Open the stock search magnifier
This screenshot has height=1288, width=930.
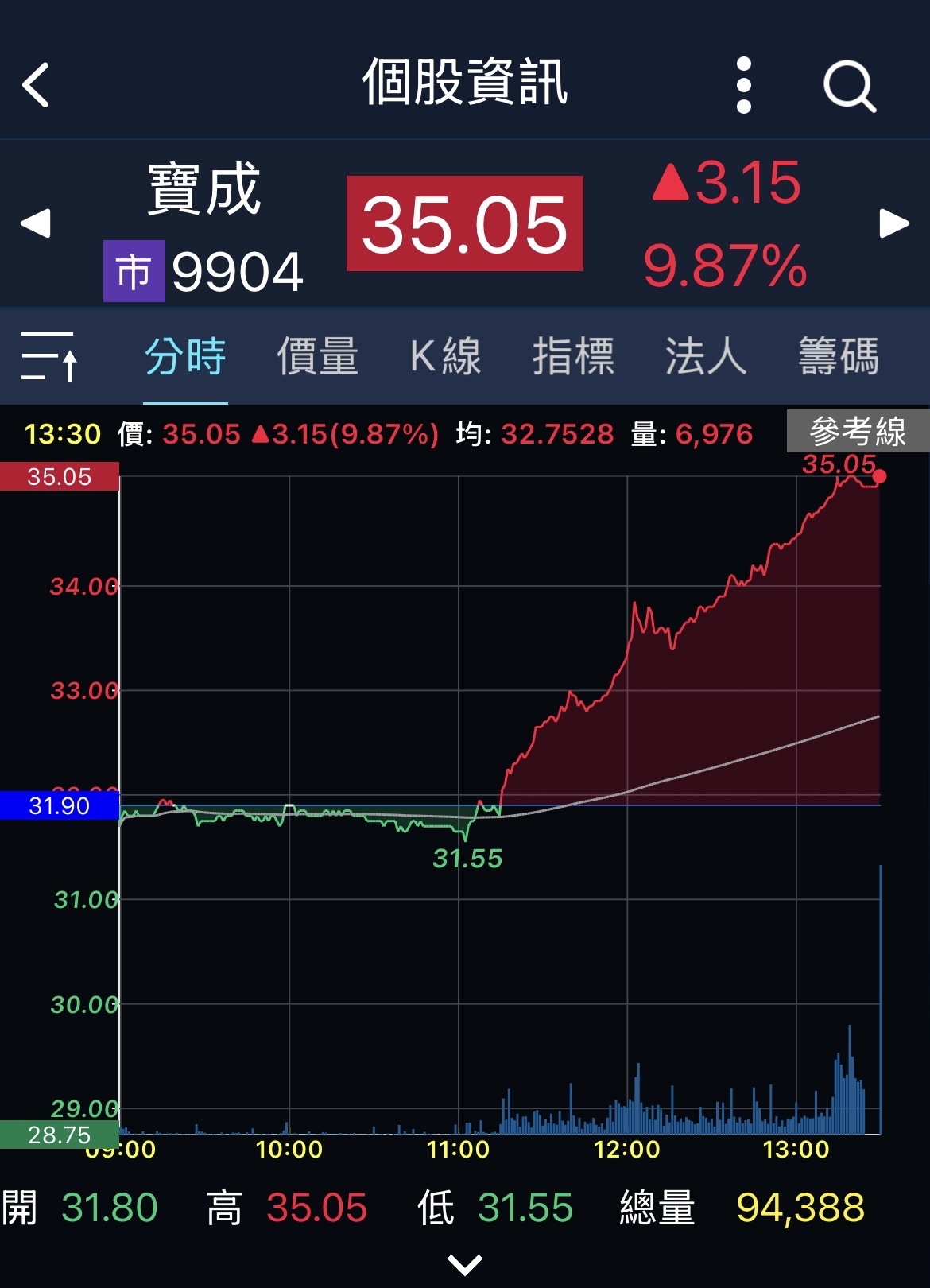tap(849, 85)
